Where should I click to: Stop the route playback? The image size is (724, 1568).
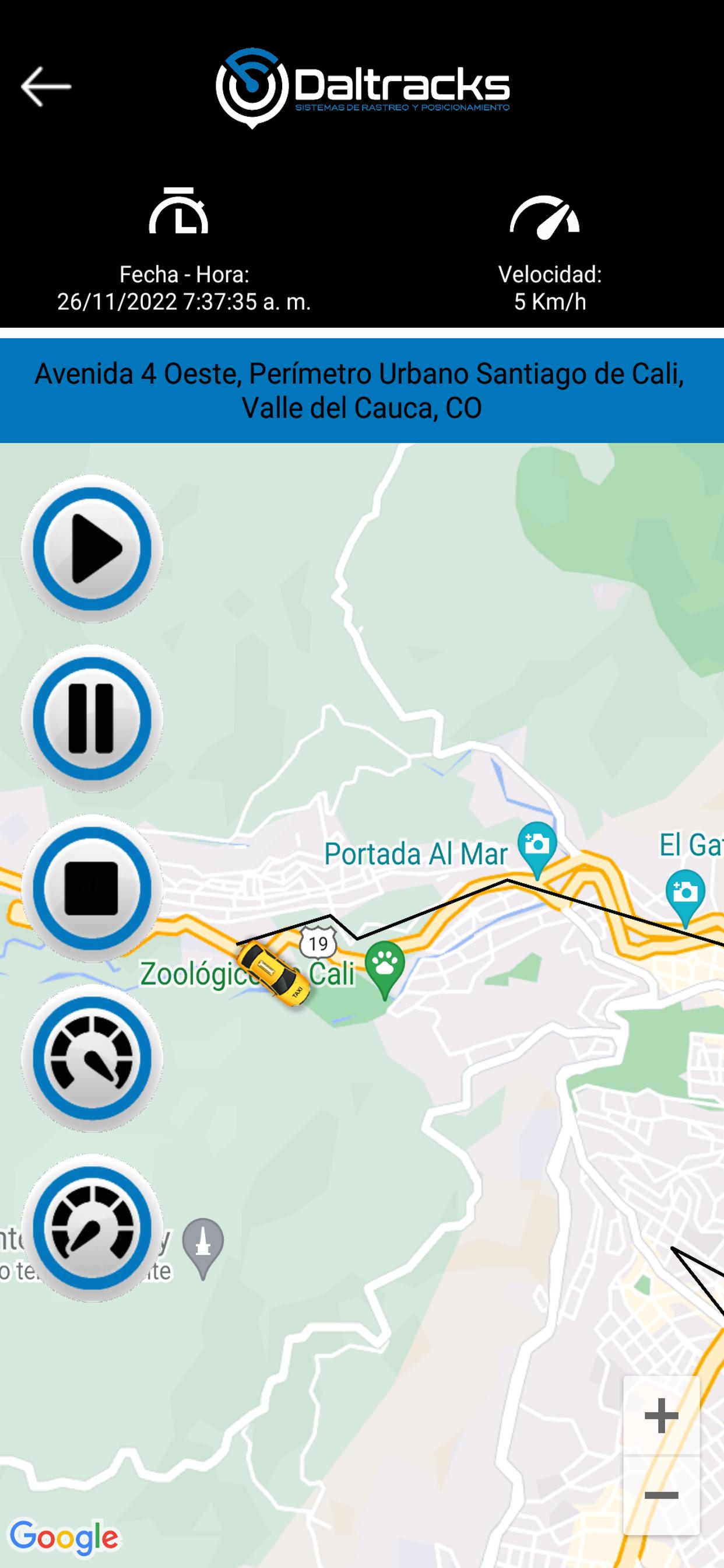click(92, 888)
